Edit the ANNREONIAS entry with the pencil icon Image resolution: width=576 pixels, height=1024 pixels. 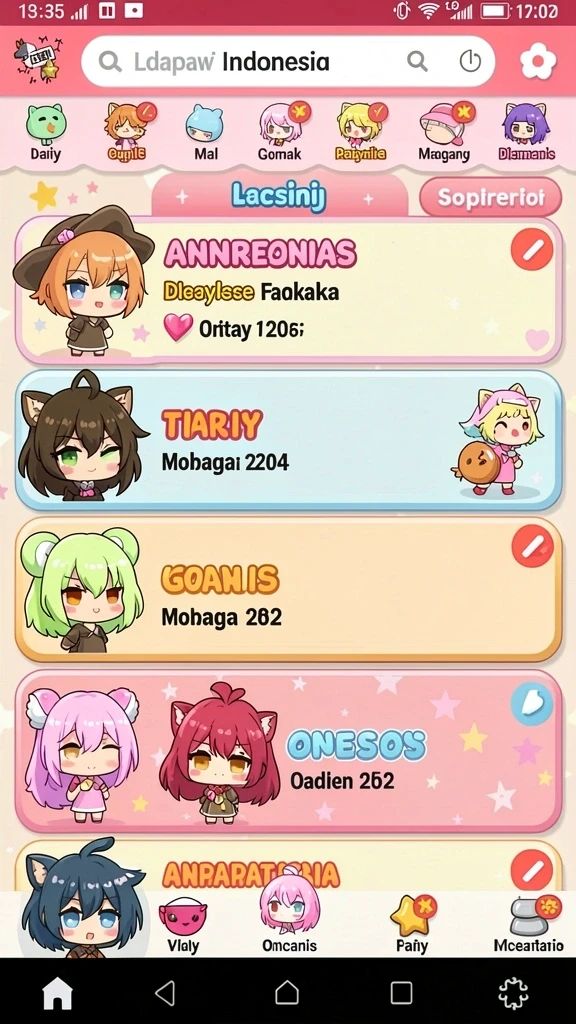[x=532, y=249]
